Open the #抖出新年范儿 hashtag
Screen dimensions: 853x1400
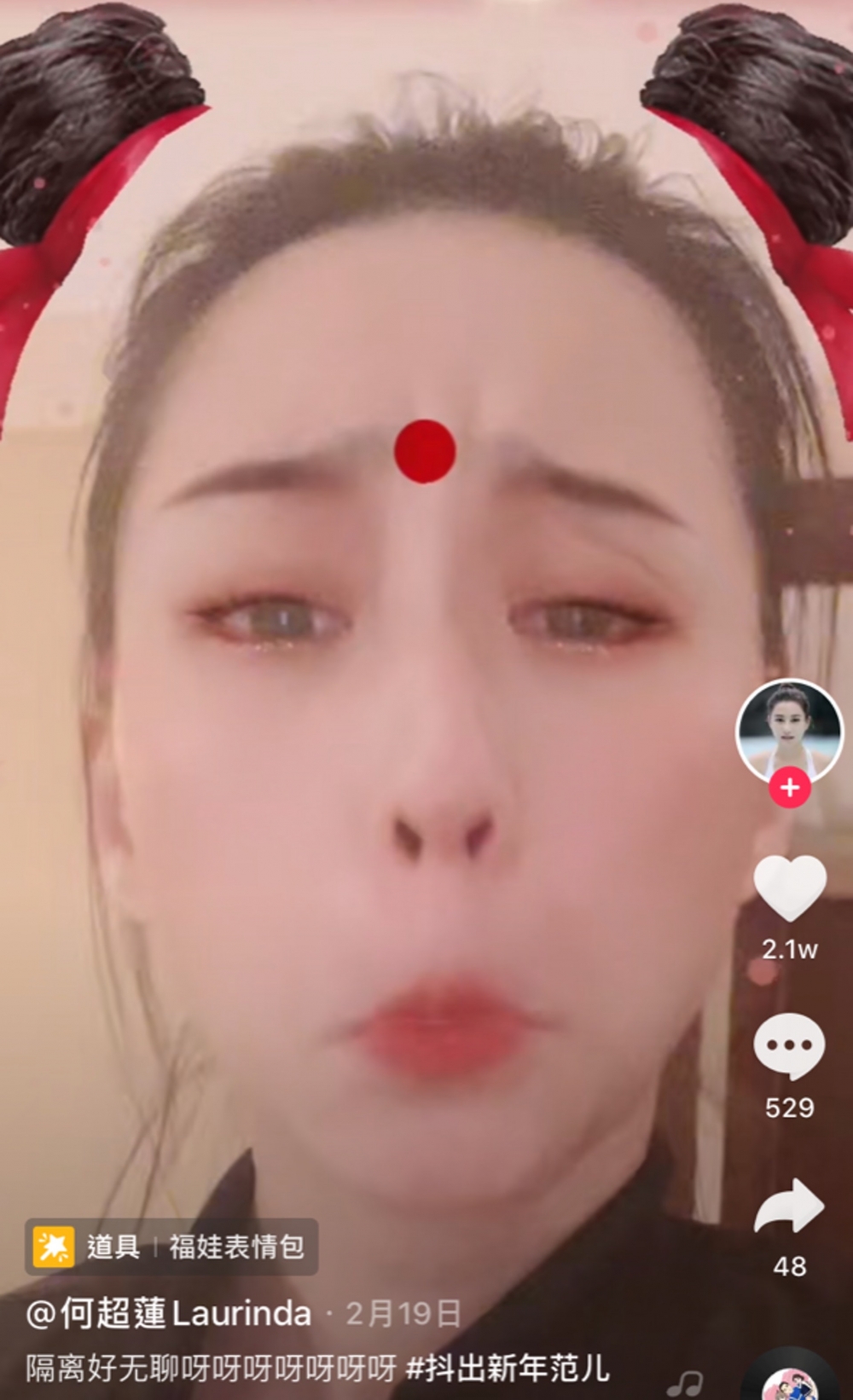pyautogui.click(x=508, y=1368)
